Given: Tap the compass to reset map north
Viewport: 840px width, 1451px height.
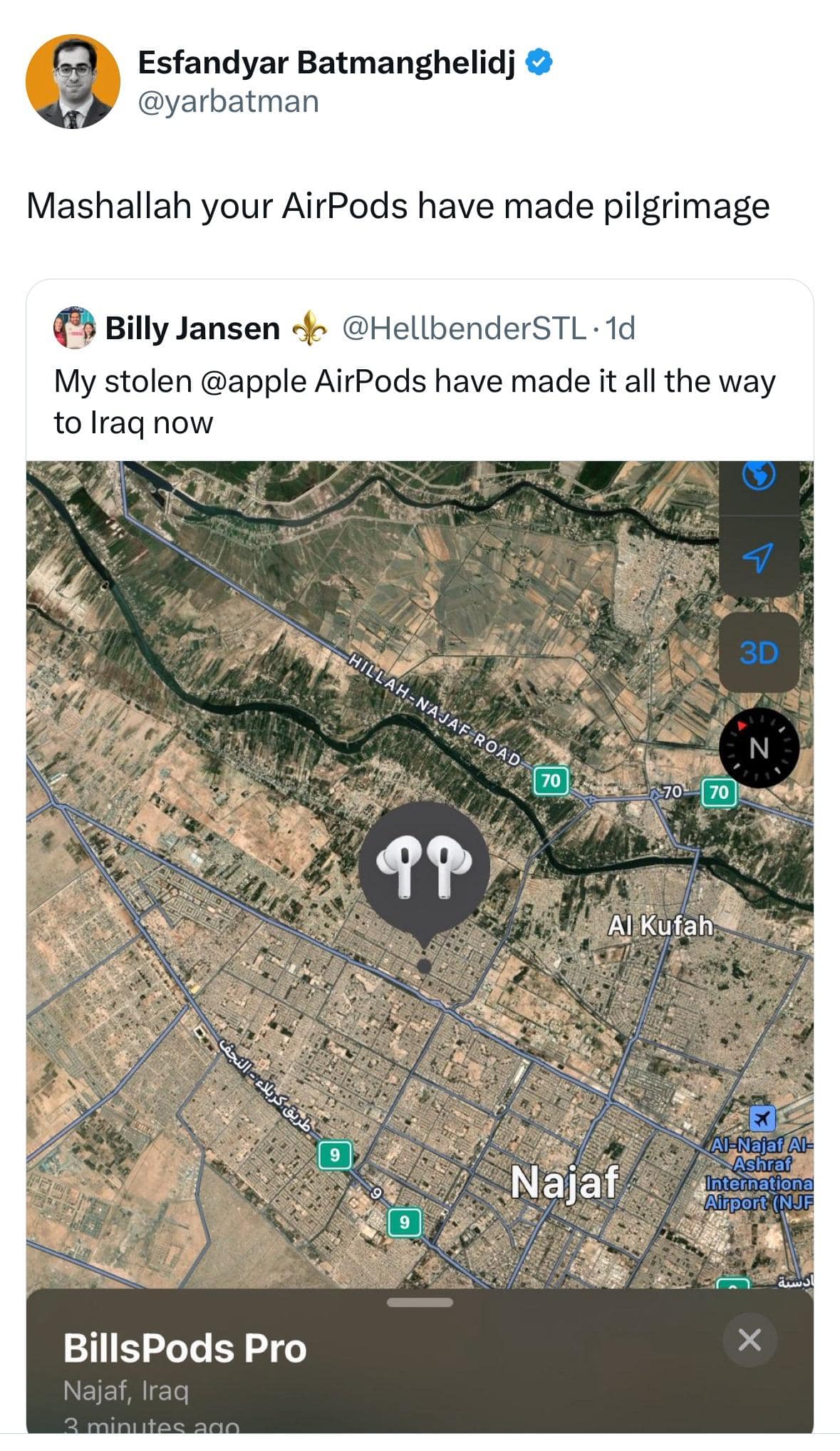Looking at the screenshot, I should pyautogui.click(x=759, y=747).
